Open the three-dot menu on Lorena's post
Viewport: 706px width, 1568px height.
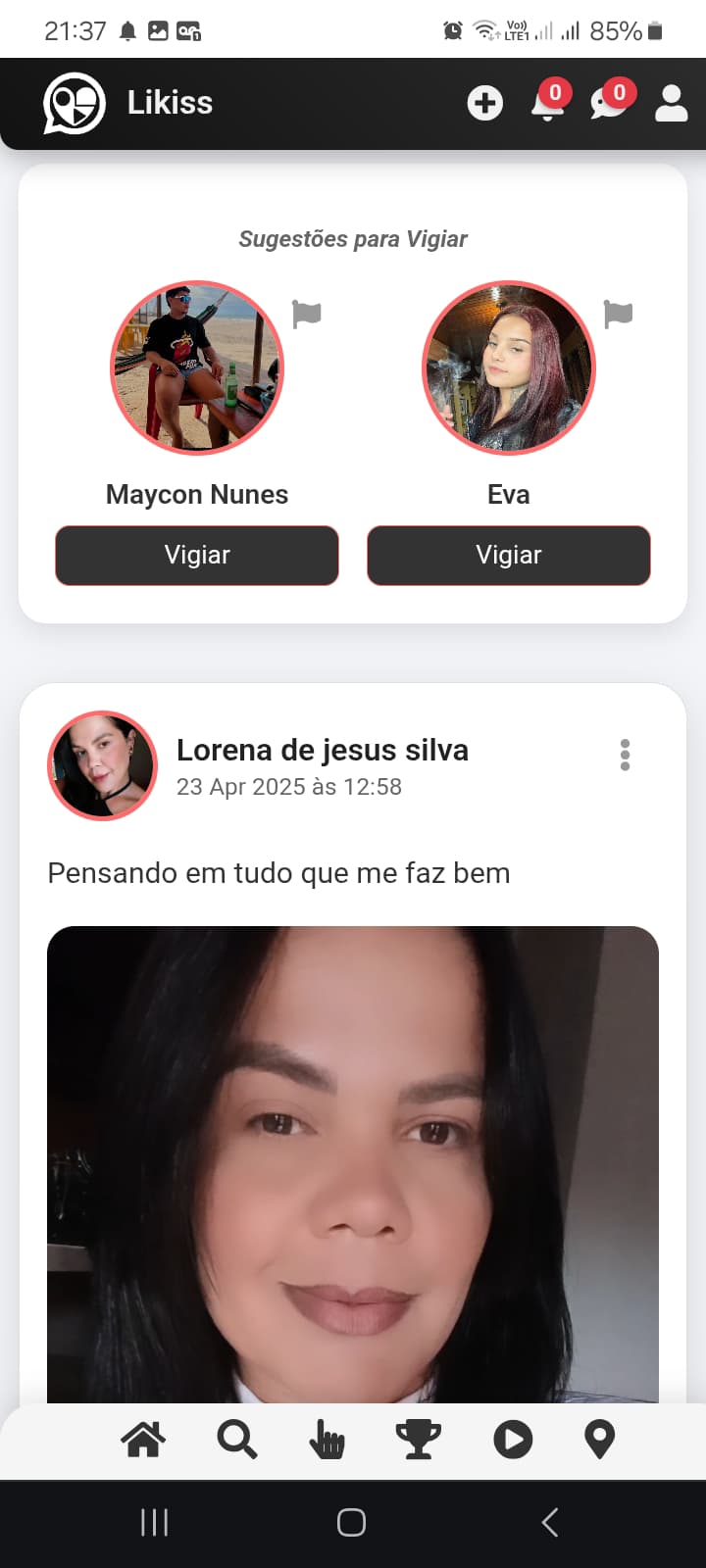tap(625, 755)
